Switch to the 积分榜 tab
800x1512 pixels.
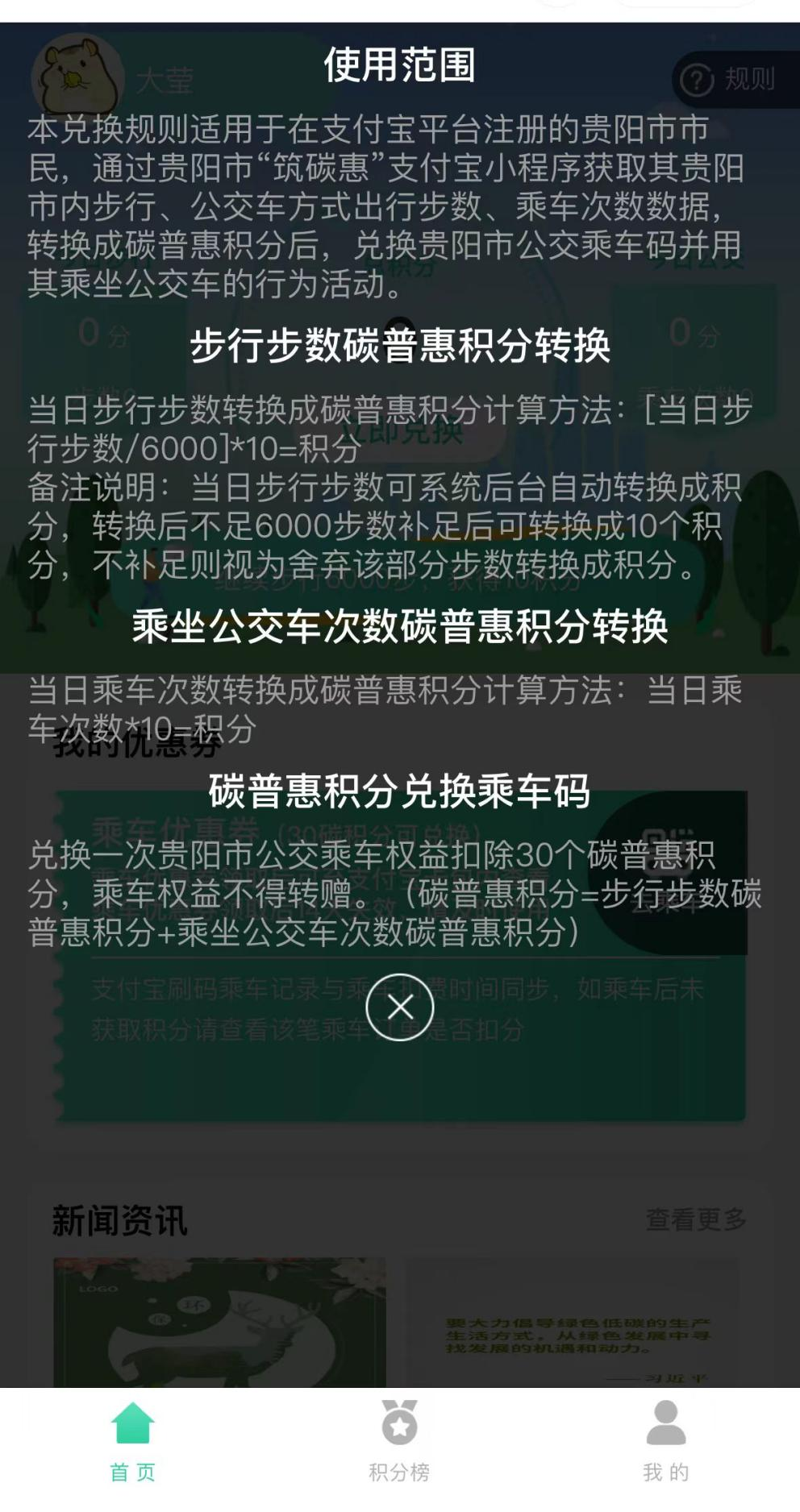pyautogui.click(x=399, y=1441)
